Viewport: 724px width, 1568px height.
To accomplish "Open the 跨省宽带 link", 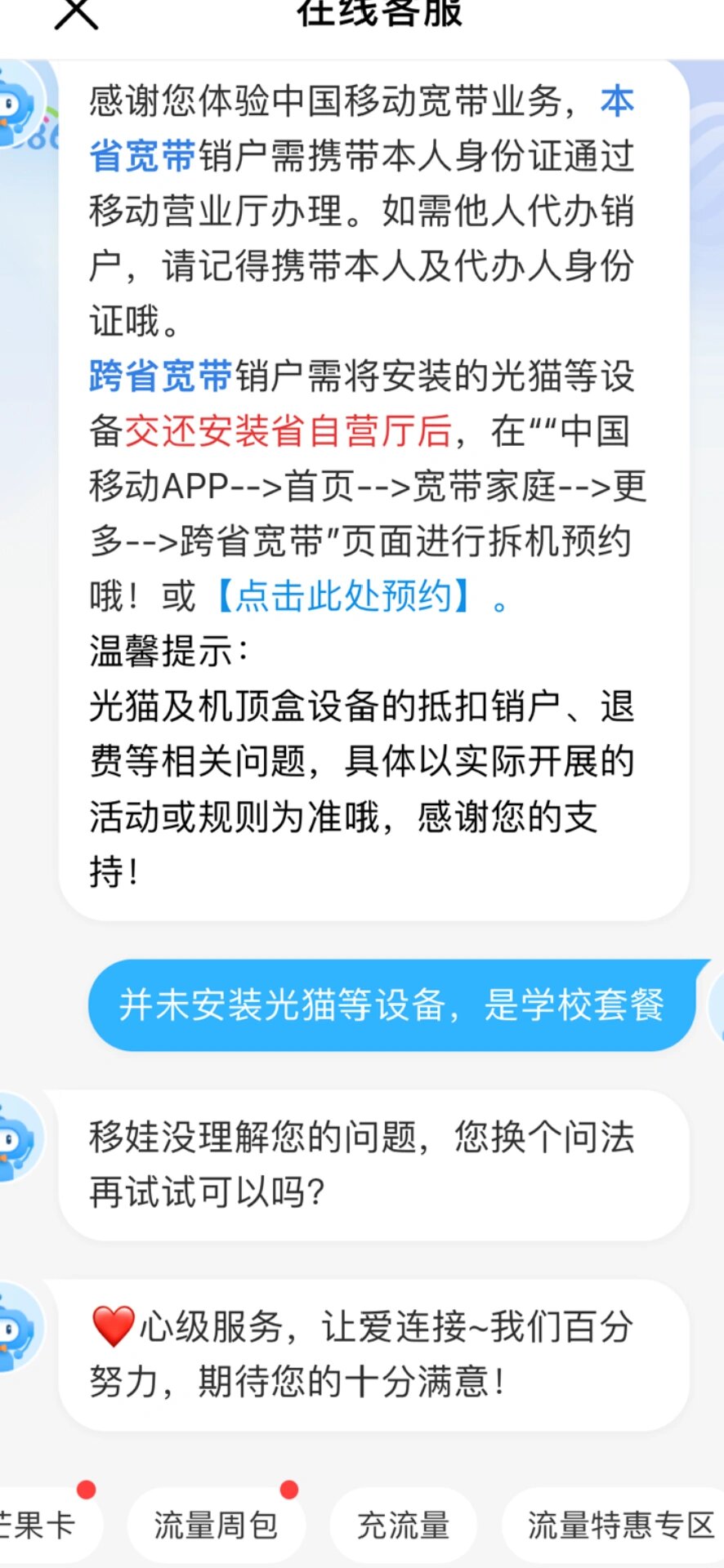I will pos(160,374).
